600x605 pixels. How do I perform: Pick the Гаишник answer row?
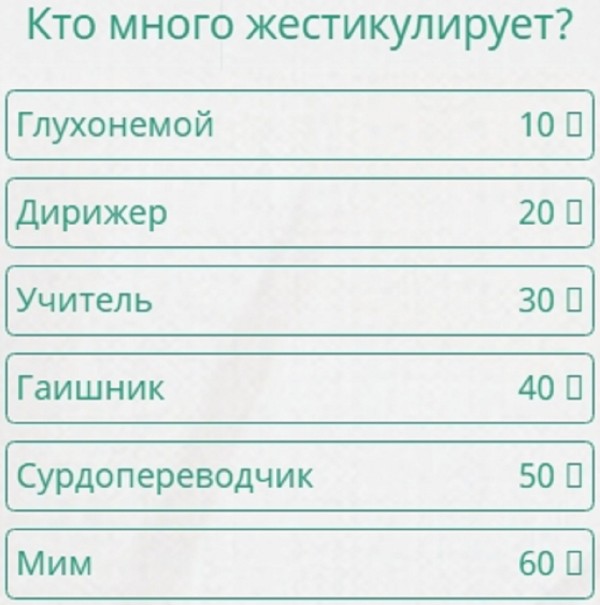pos(300,388)
